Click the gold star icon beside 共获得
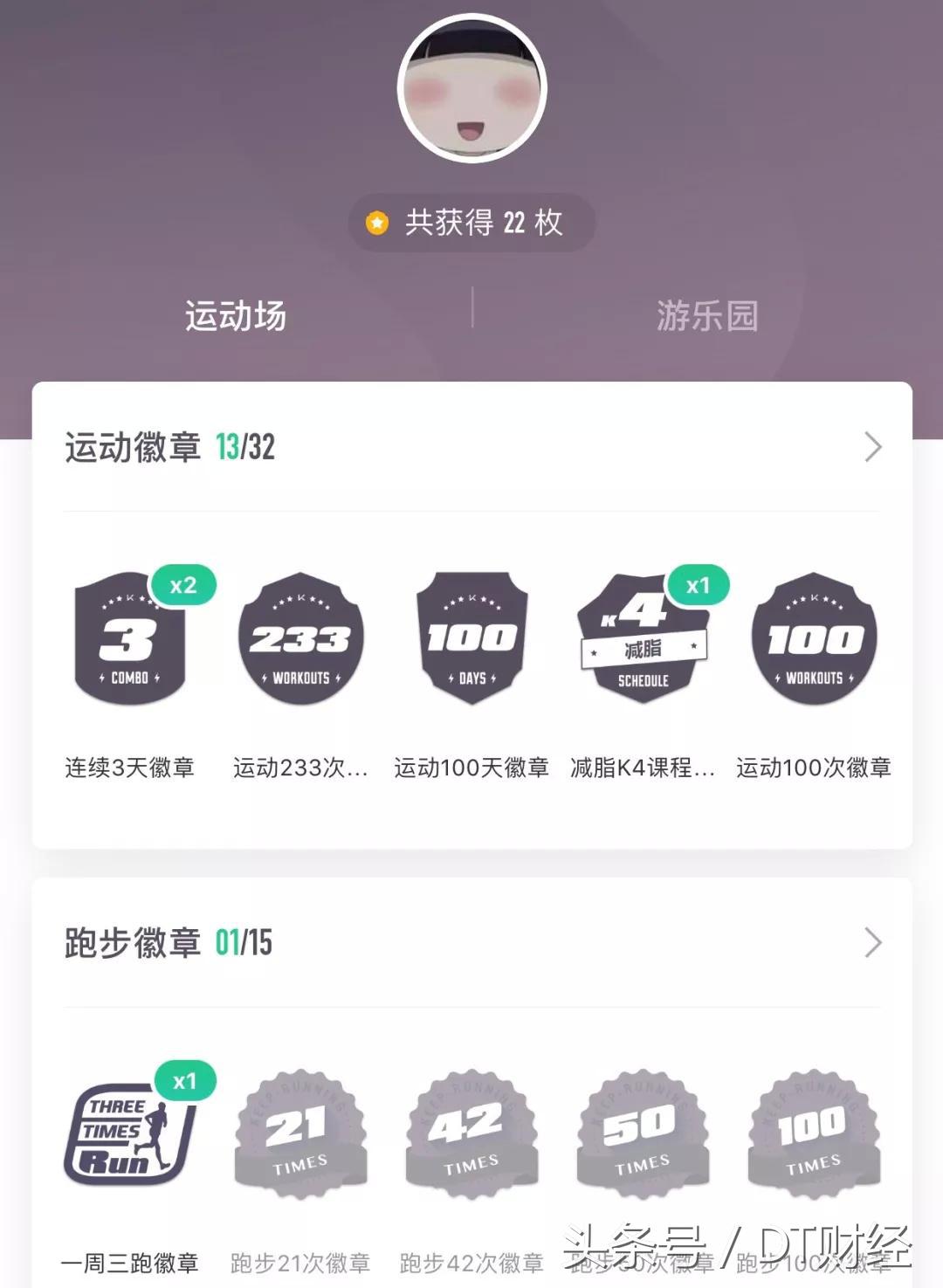The height and width of the screenshot is (1288, 943). 375,224
